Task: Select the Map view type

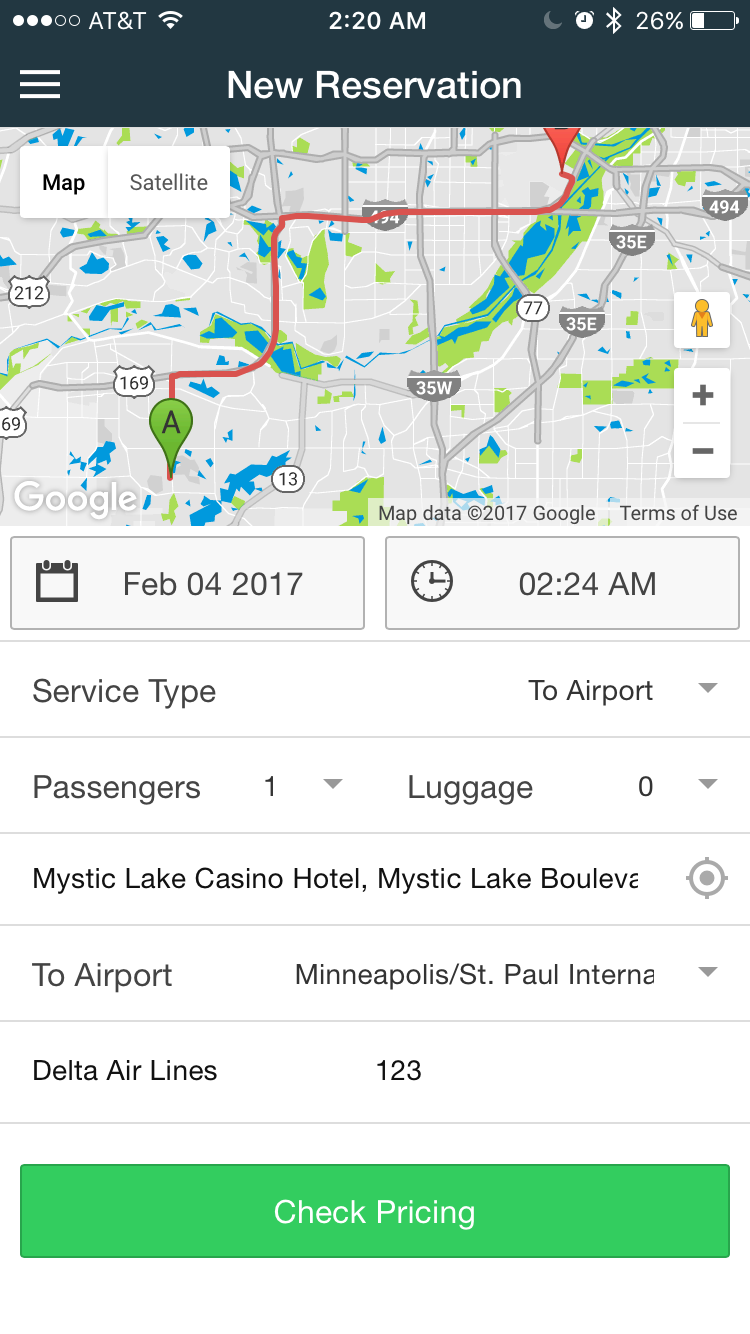Action: 64,183
